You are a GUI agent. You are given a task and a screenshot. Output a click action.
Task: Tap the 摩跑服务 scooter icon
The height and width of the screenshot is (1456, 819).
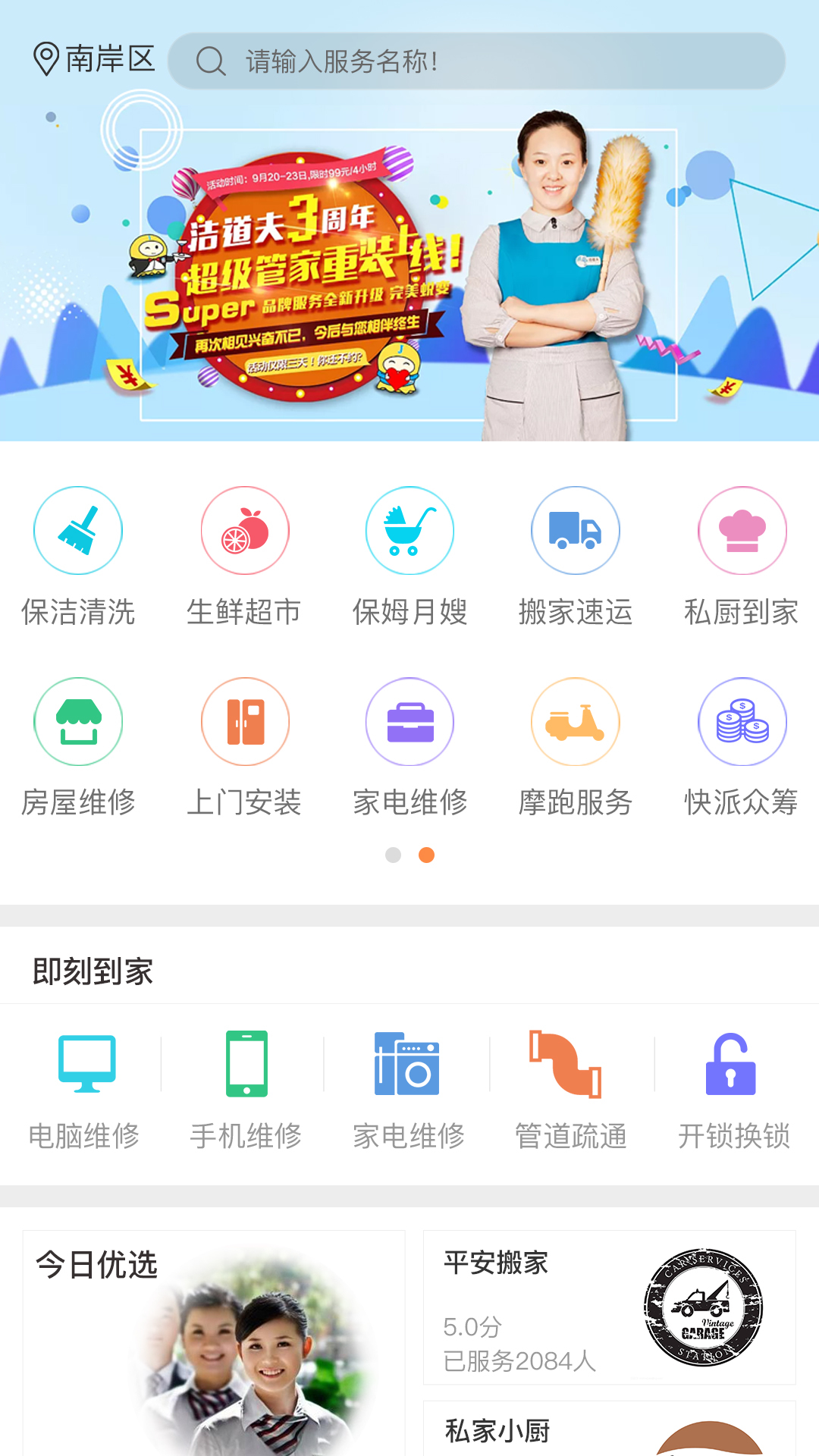click(575, 722)
